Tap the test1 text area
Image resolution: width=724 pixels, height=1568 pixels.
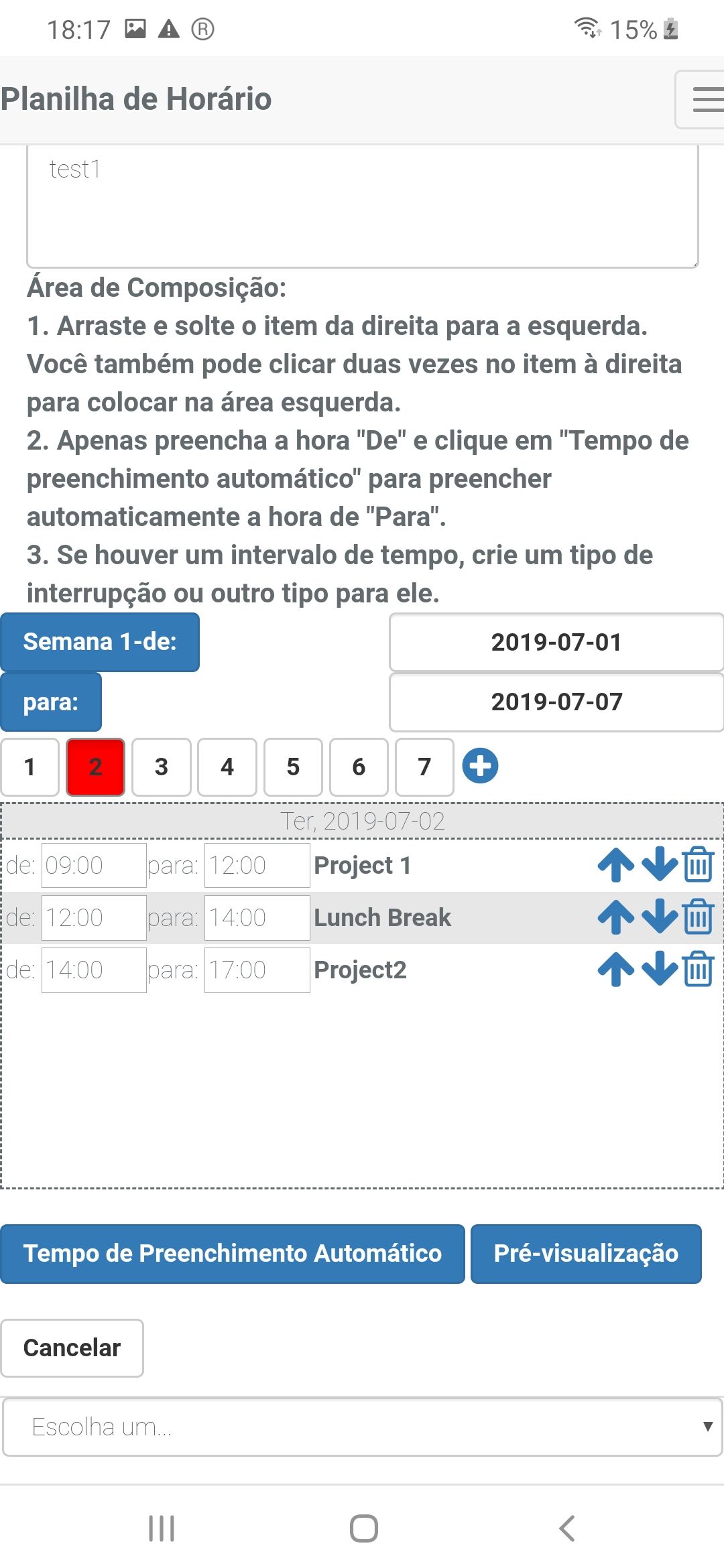(362, 206)
